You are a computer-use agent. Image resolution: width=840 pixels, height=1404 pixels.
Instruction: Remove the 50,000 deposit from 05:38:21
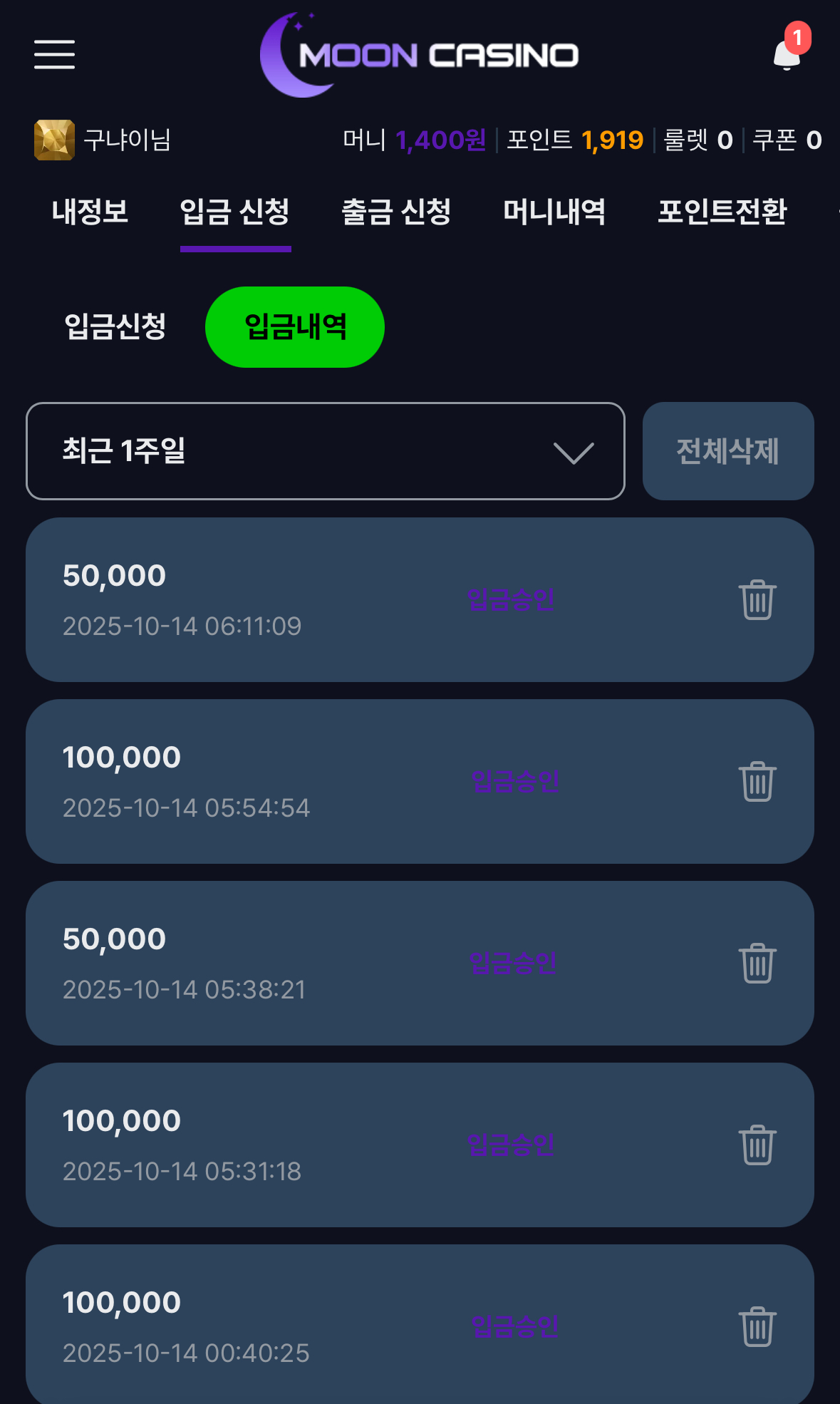tap(757, 964)
